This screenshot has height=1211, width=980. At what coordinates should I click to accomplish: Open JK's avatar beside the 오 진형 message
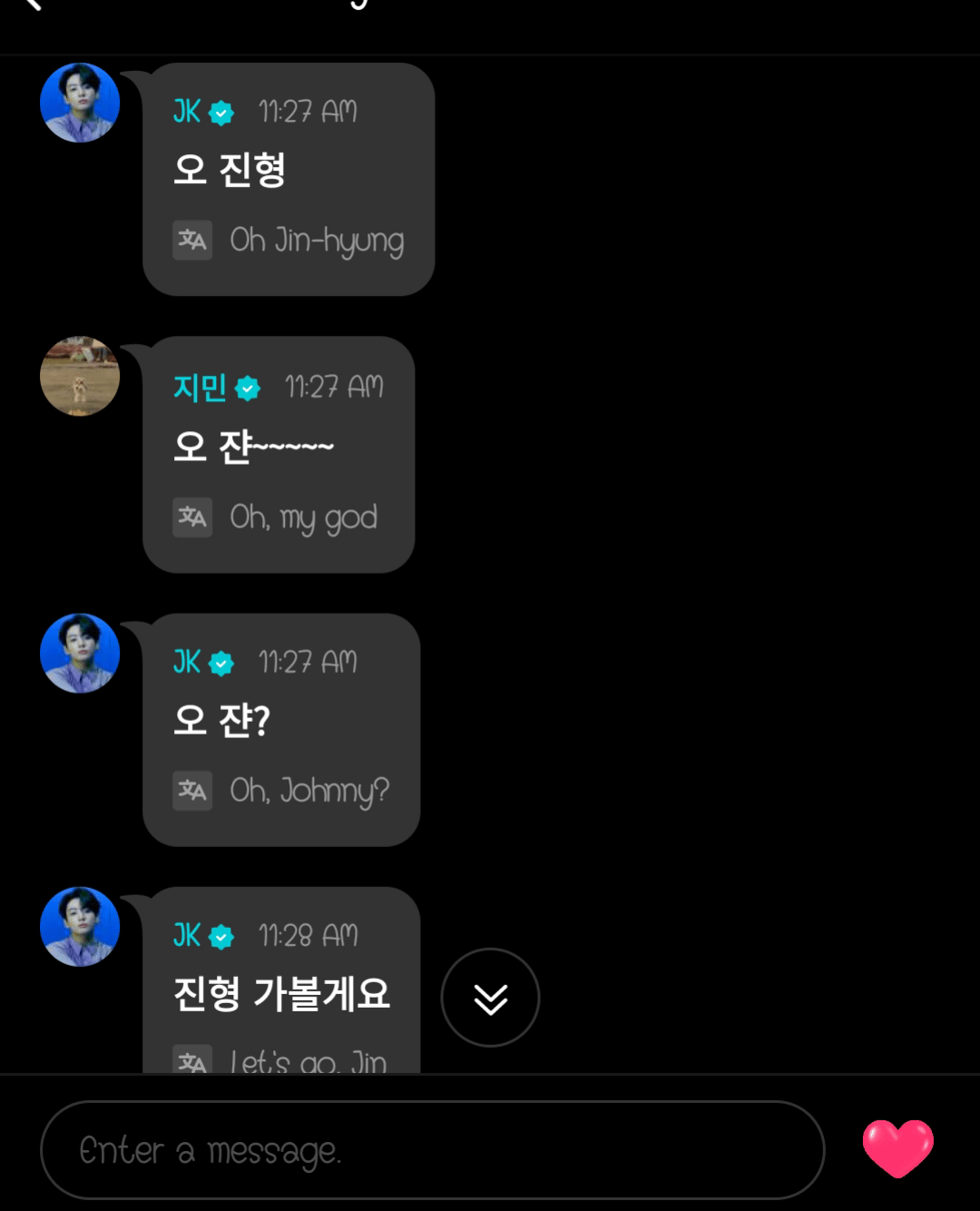point(80,103)
